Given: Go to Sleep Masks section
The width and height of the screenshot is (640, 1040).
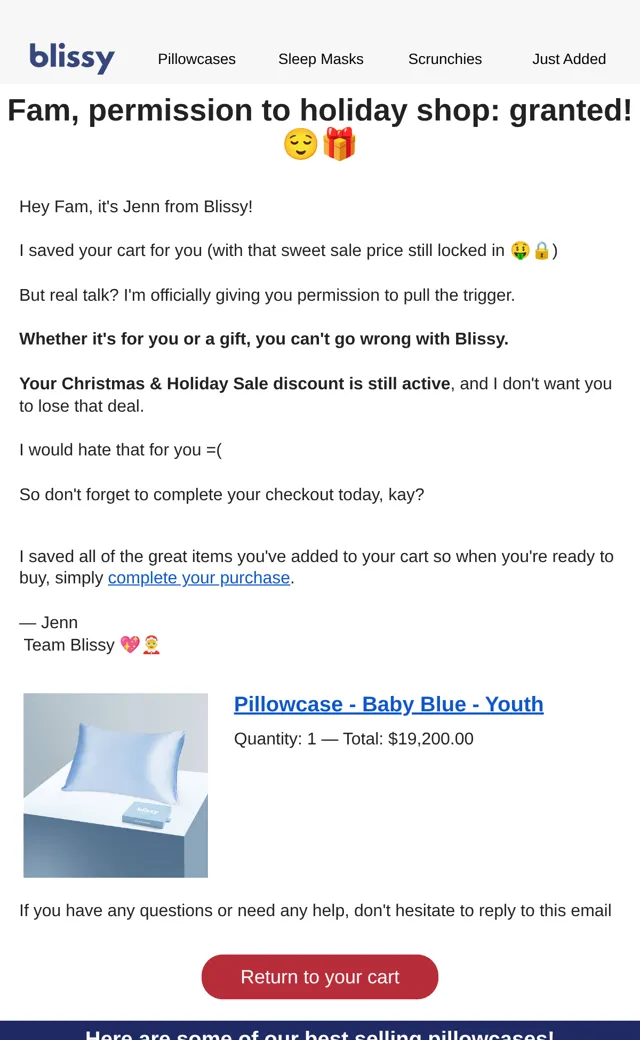Looking at the screenshot, I should (321, 59).
